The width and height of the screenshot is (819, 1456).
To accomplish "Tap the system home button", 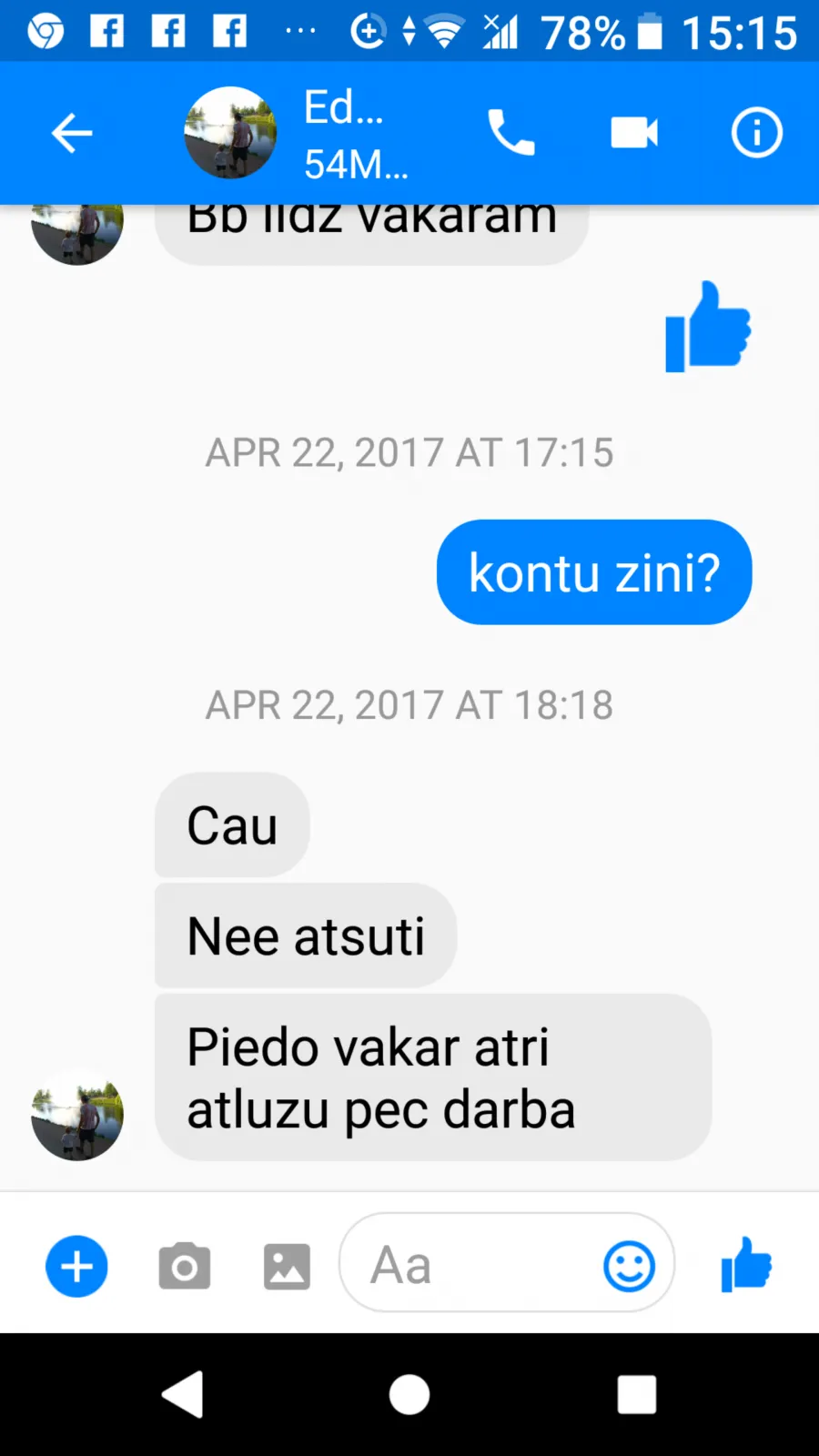I will [x=409, y=1394].
